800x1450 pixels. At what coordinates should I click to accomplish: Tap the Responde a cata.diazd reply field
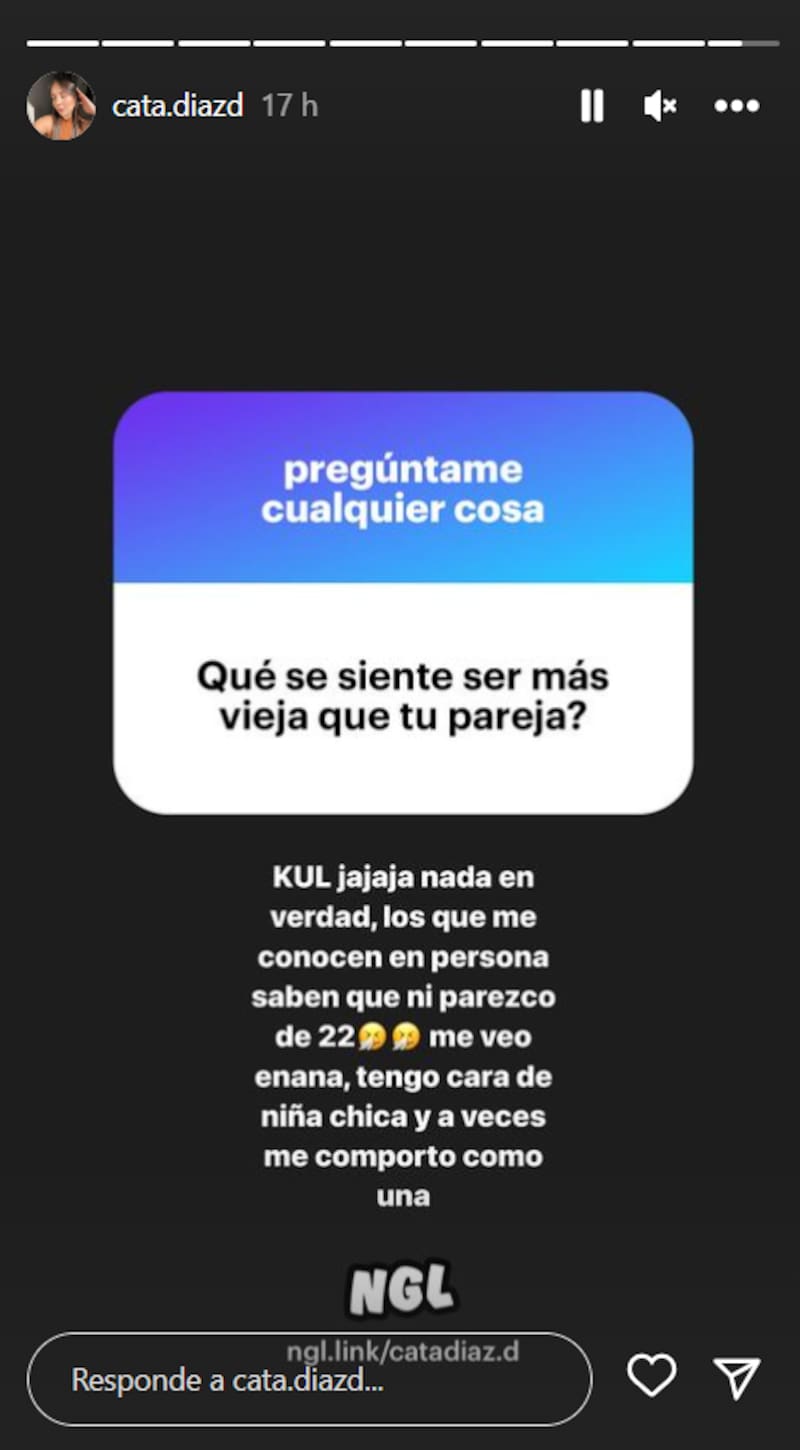(309, 1380)
